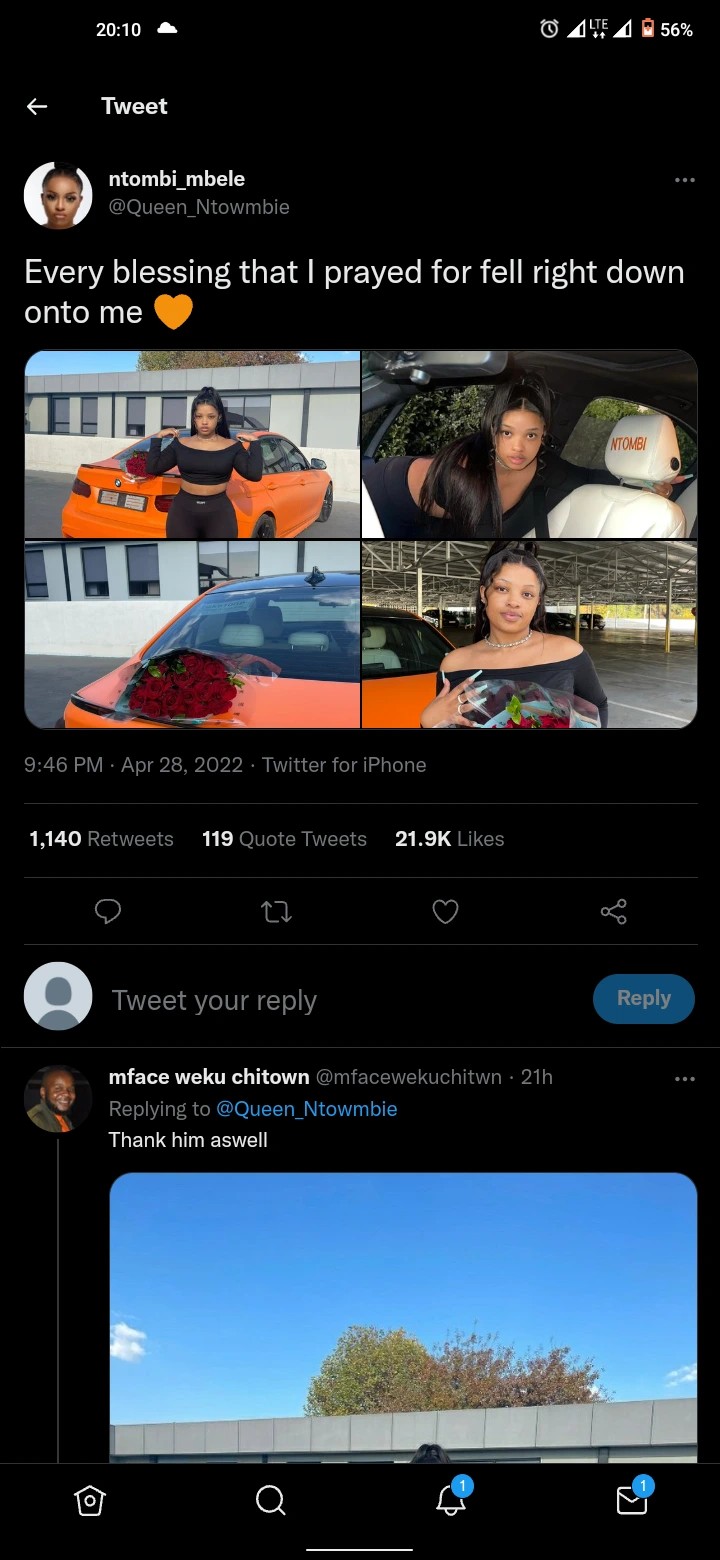Tap the reply speech-bubble icon
Image resolution: width=720 pixels, height=1560 pixels.
pyautogui.click(x=108, y=911)
